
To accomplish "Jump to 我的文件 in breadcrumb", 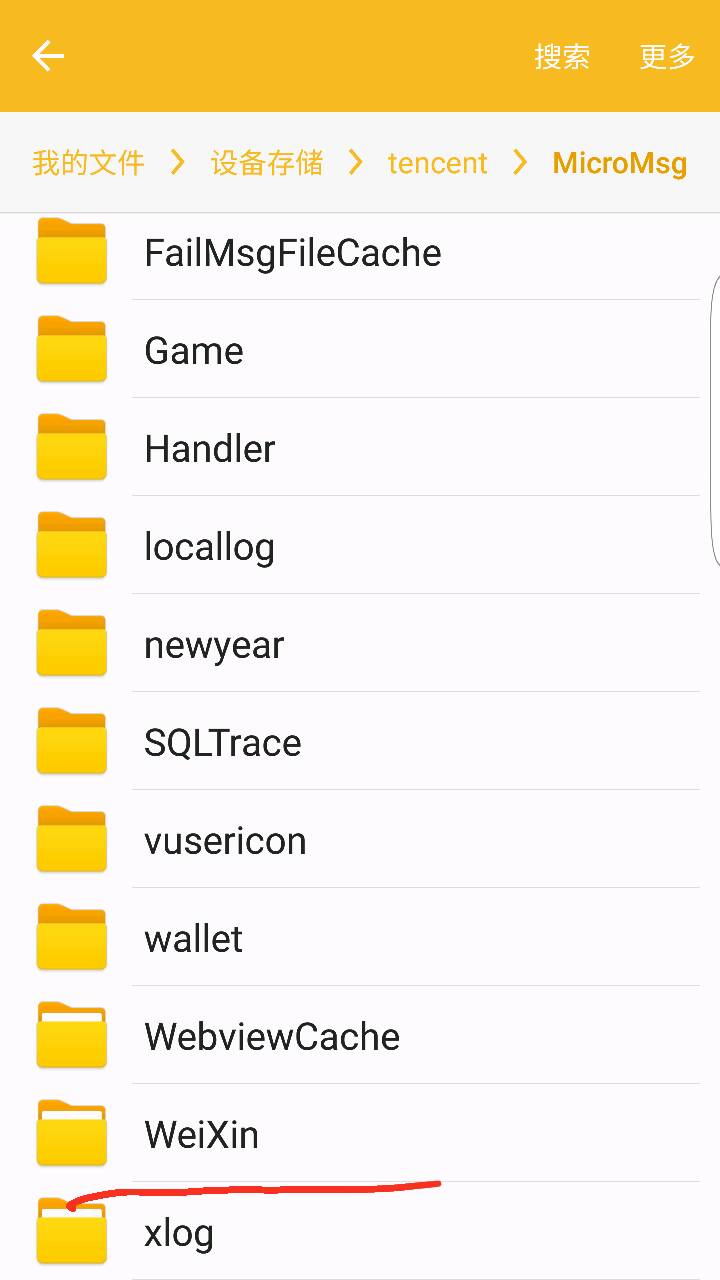I will pos(88,163).
